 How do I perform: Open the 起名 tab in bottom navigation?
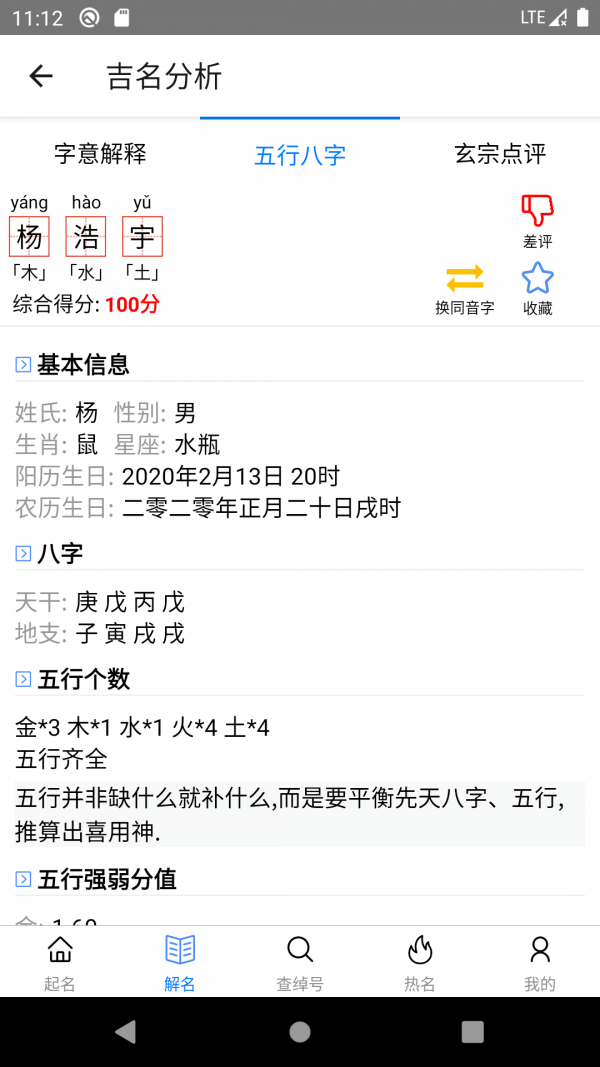click(60, 963)
